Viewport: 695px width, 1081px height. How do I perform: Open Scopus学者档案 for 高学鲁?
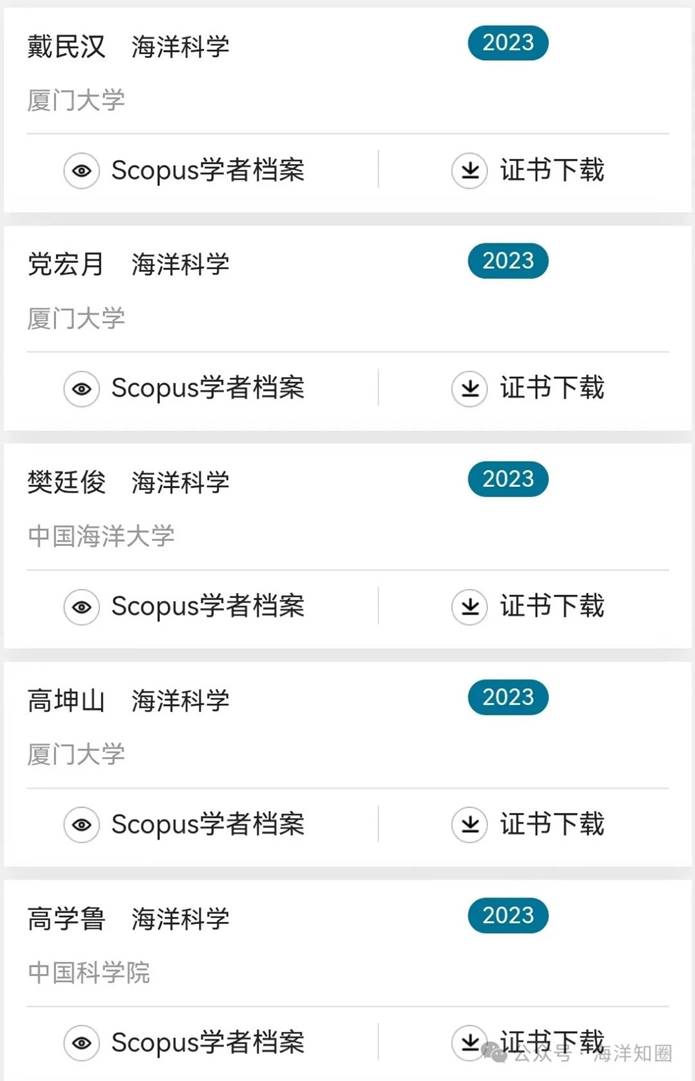pyautogui.click(x=185, y=1042)
